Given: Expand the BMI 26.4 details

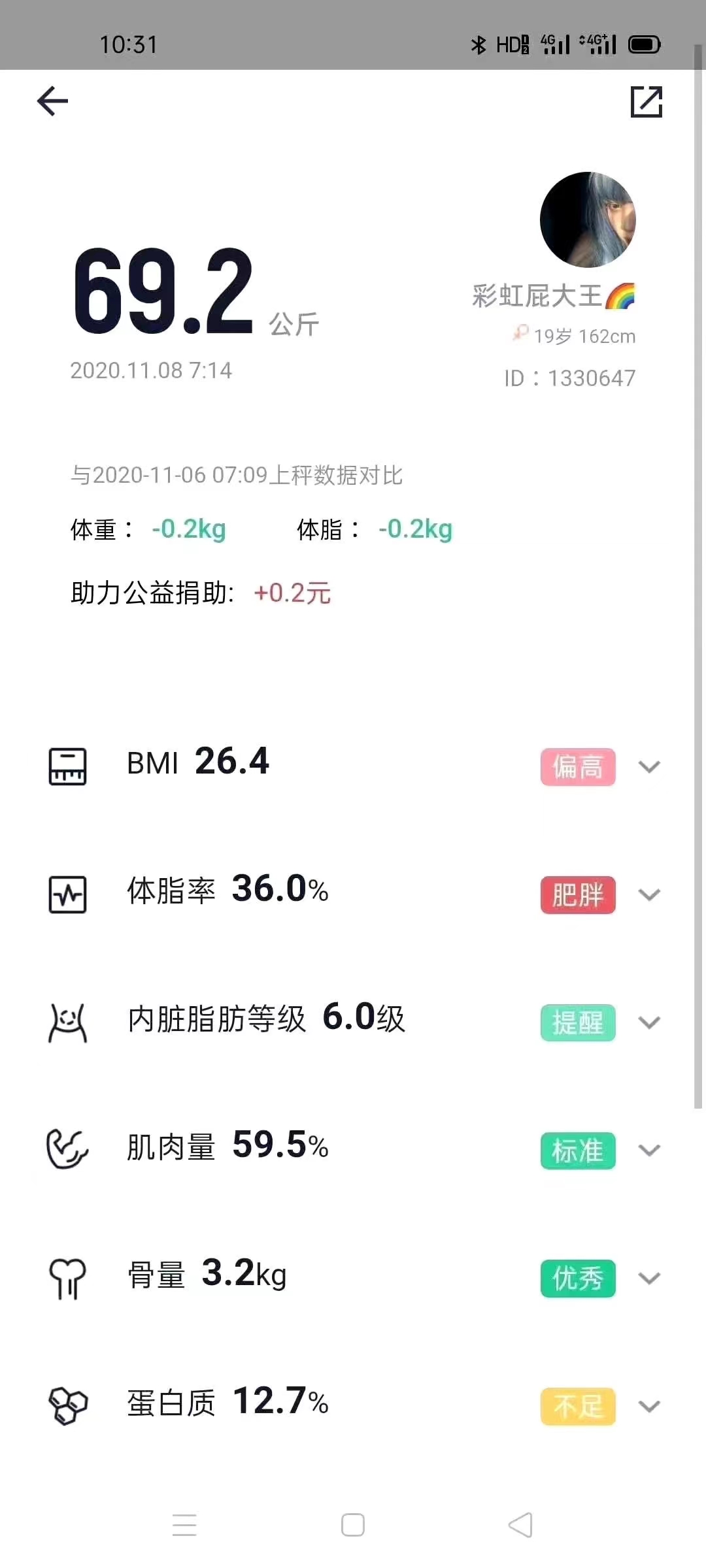Looking at the screenshot, I should coord(649,766).
